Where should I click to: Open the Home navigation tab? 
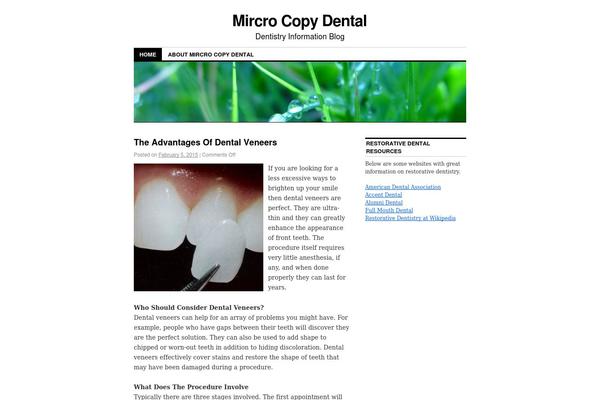(147, 54)
